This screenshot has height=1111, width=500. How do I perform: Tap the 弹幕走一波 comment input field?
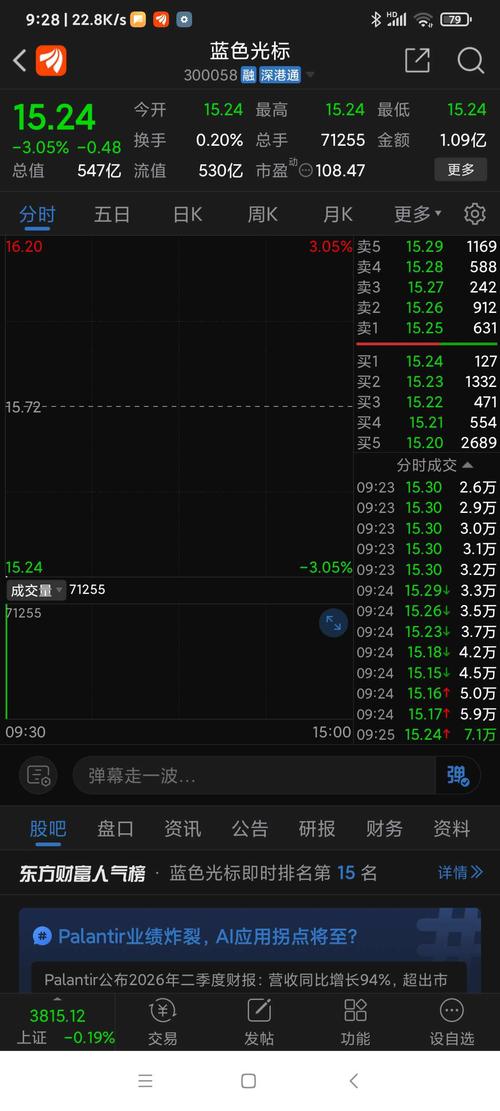(254, 775)
